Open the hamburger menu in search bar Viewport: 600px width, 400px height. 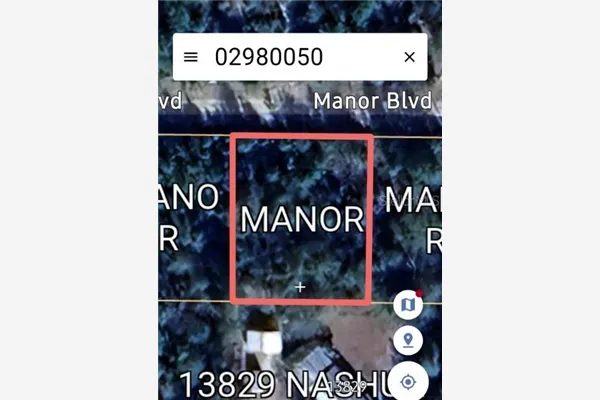click(x=191, y=57)
